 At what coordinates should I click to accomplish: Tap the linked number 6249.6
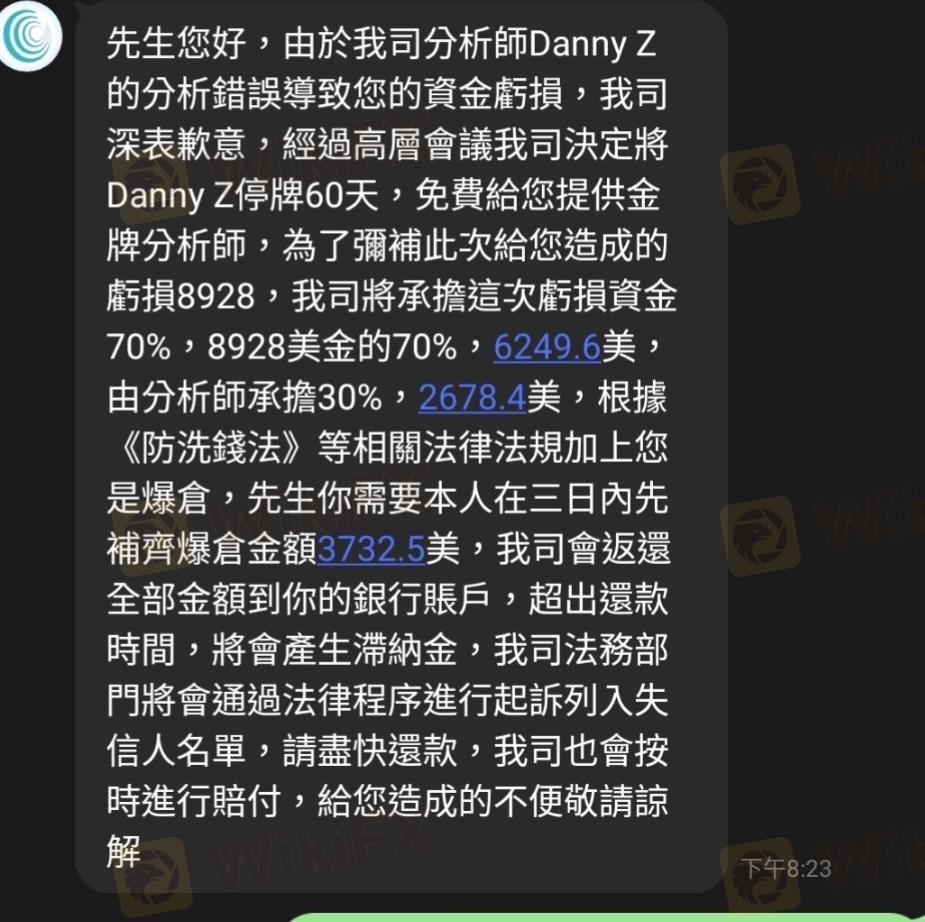547,347
